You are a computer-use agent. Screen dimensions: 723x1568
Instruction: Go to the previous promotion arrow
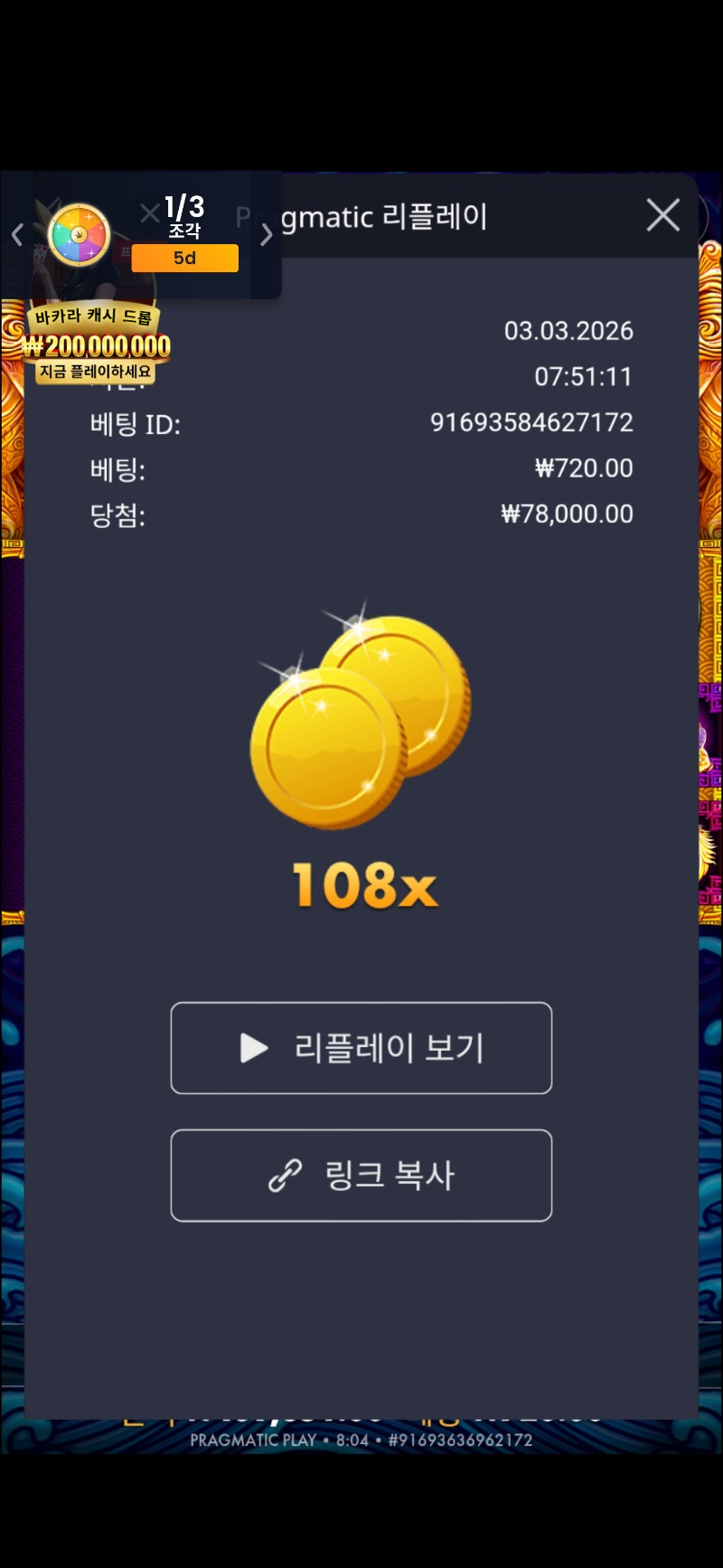tap(17, 236)
